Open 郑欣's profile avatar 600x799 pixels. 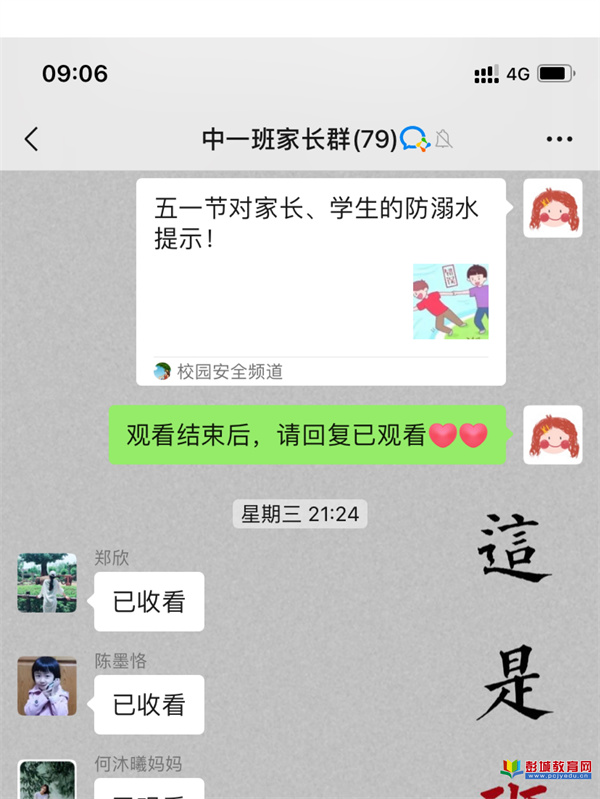(47, 583)
